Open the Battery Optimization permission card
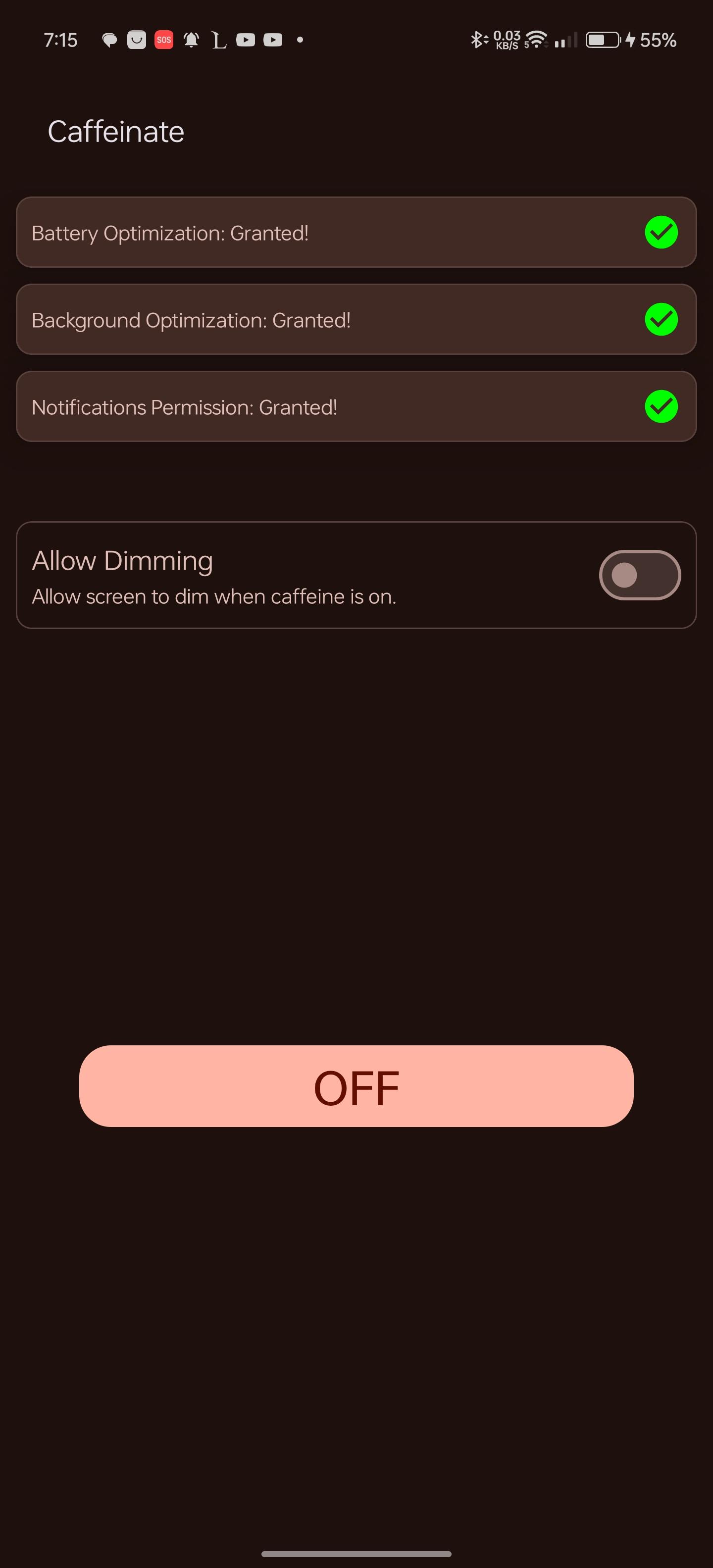The width and height of the screenshot is (713, 1568). (x=356, y=232)
